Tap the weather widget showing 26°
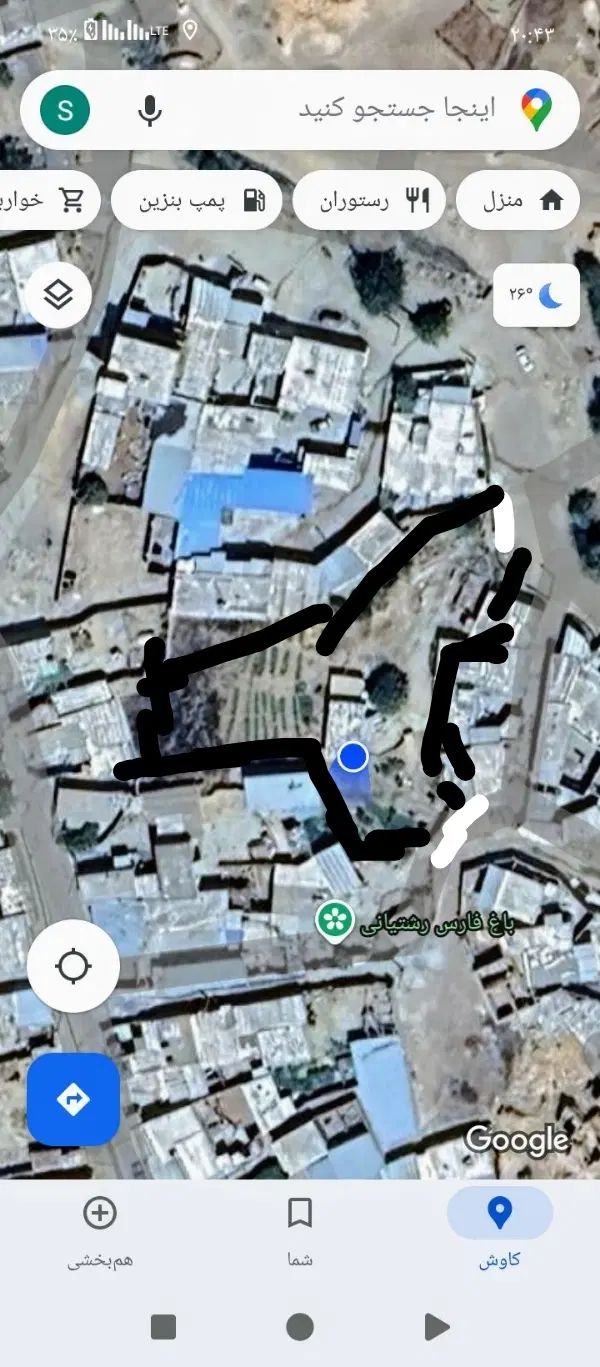Viewport: 600px width, 1367px height. click(536, 295)
